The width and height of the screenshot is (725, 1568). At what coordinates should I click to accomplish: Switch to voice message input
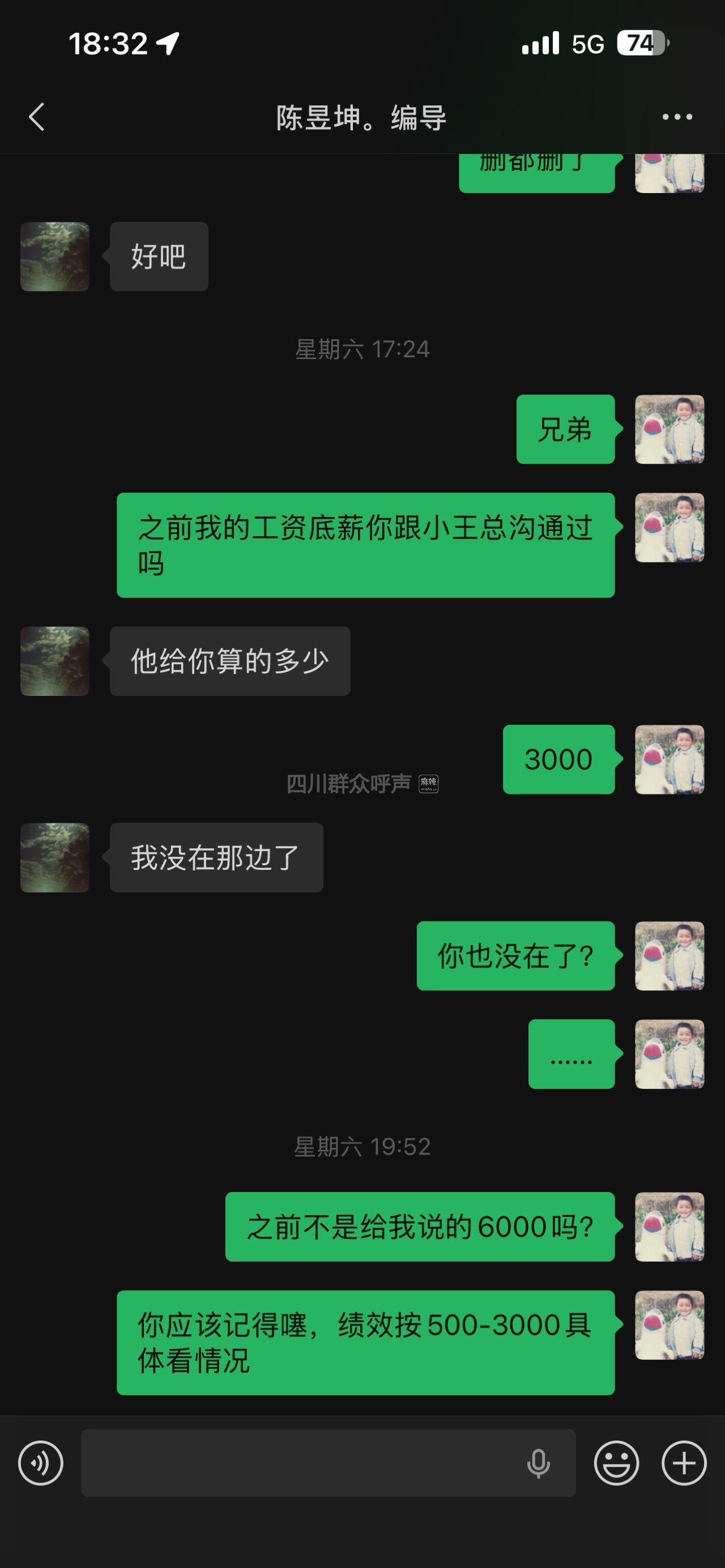(40, 1463)
